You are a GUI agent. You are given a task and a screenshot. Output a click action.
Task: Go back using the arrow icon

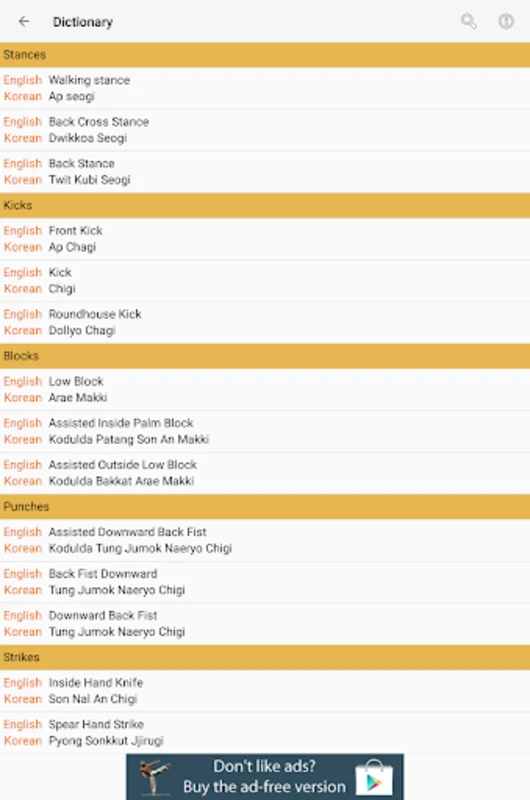pos(24,21)
